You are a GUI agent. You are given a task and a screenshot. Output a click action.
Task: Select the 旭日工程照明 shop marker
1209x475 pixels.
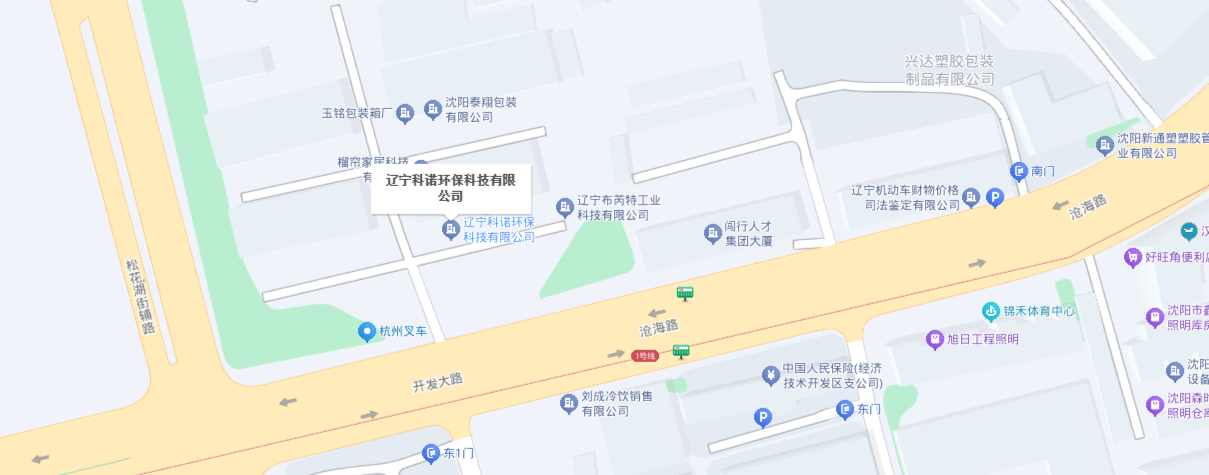(x=935, y=339)
